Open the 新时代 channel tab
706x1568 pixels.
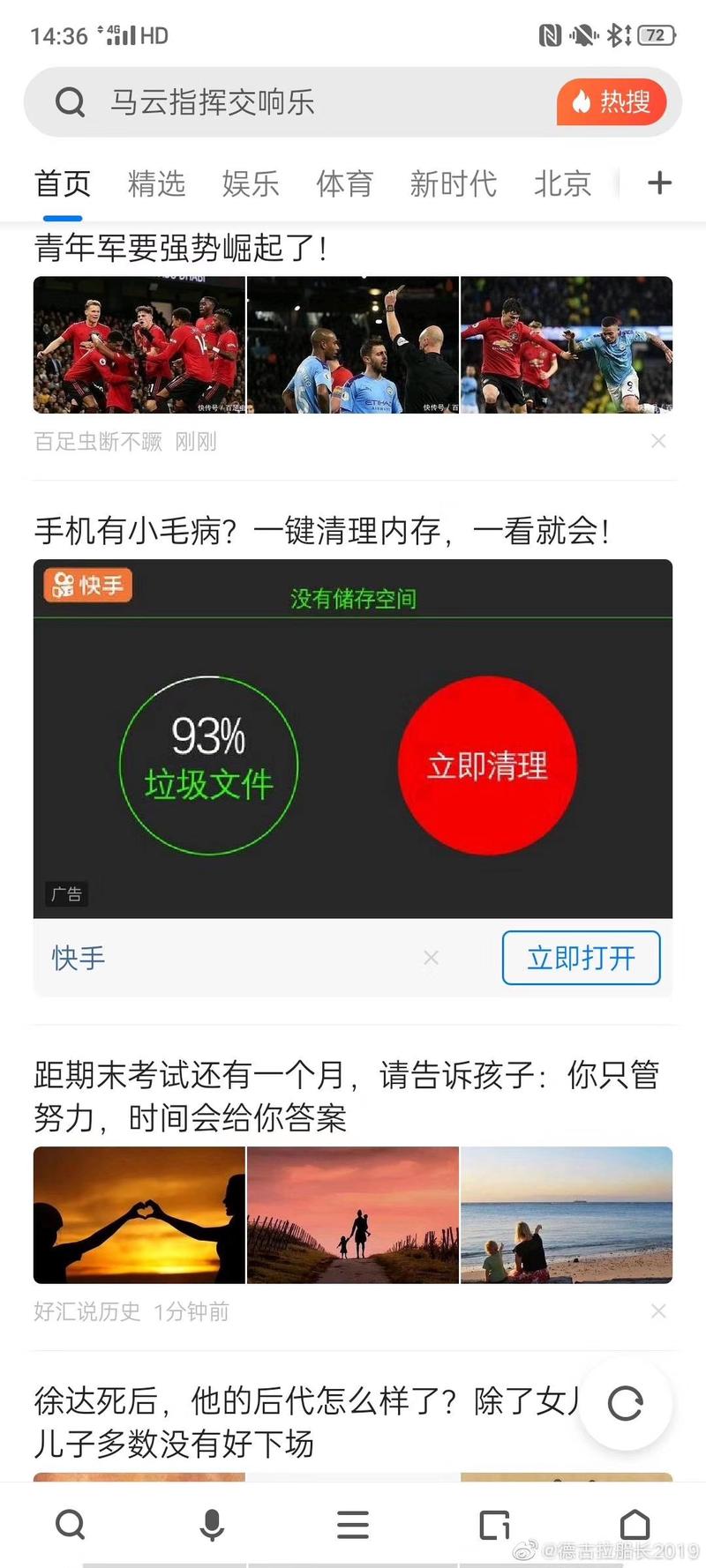coord(454,183)
